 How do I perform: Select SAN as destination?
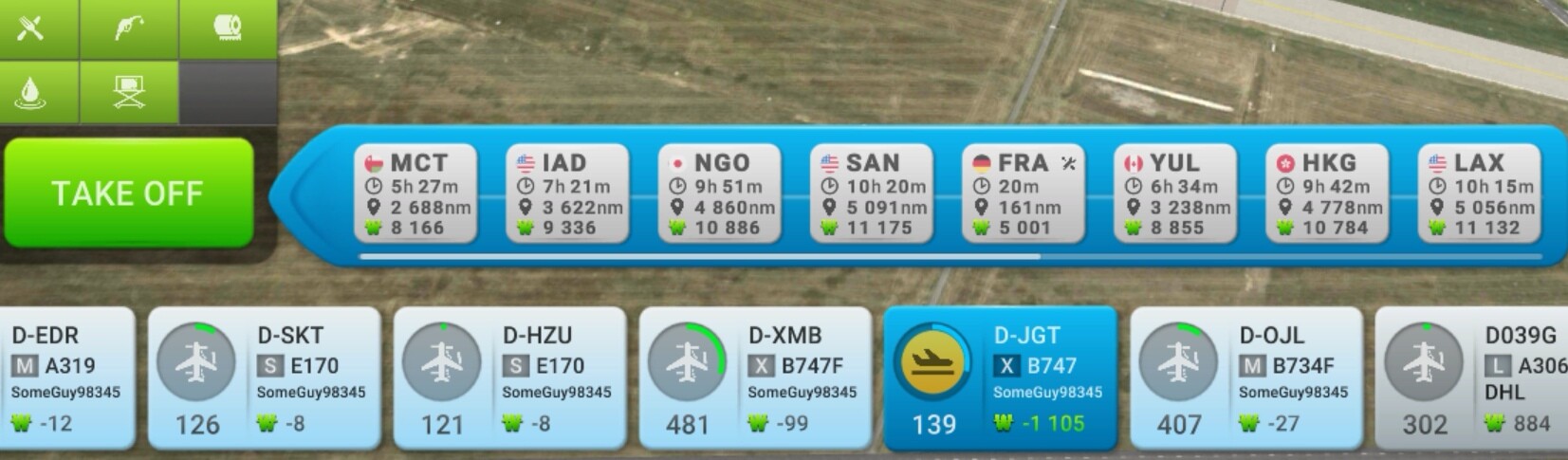click(871, 194)
